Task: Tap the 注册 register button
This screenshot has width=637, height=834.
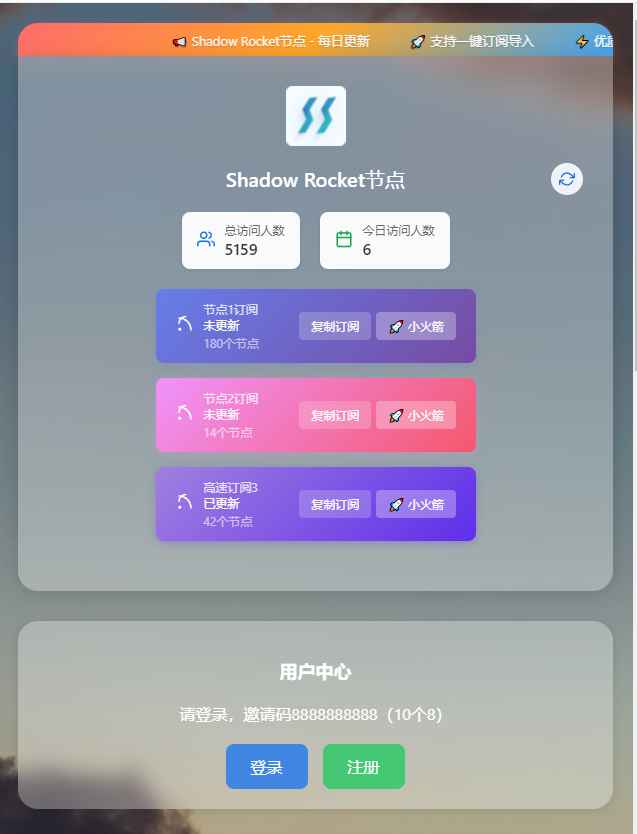Action: (363, 767)
